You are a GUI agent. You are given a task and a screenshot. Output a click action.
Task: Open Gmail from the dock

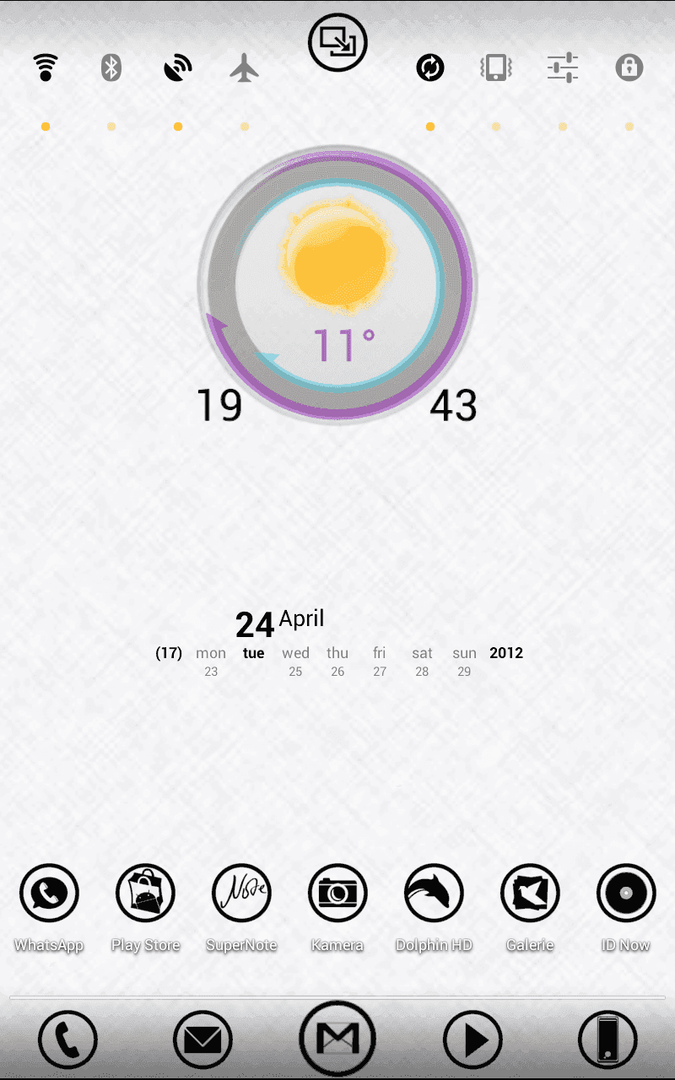(338, 1038)
